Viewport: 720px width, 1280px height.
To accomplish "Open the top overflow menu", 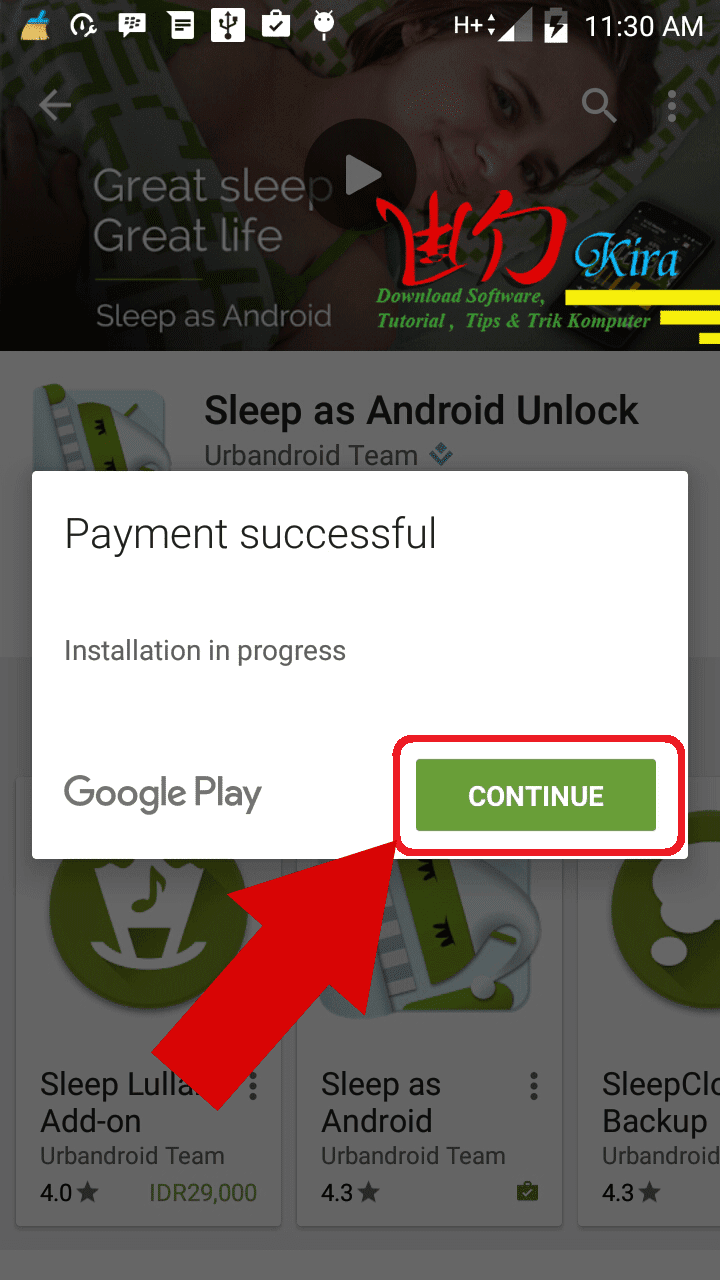I will tap(672, 105).
